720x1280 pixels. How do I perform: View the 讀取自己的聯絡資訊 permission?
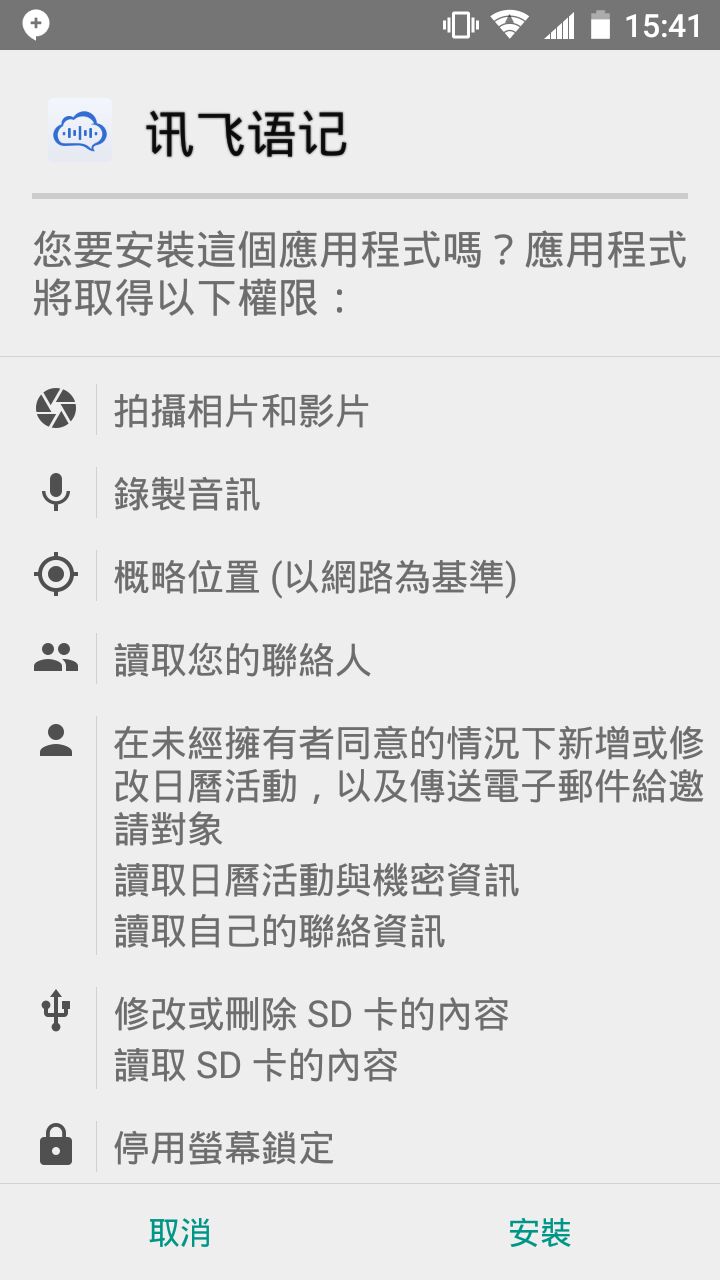pos(280,932)
